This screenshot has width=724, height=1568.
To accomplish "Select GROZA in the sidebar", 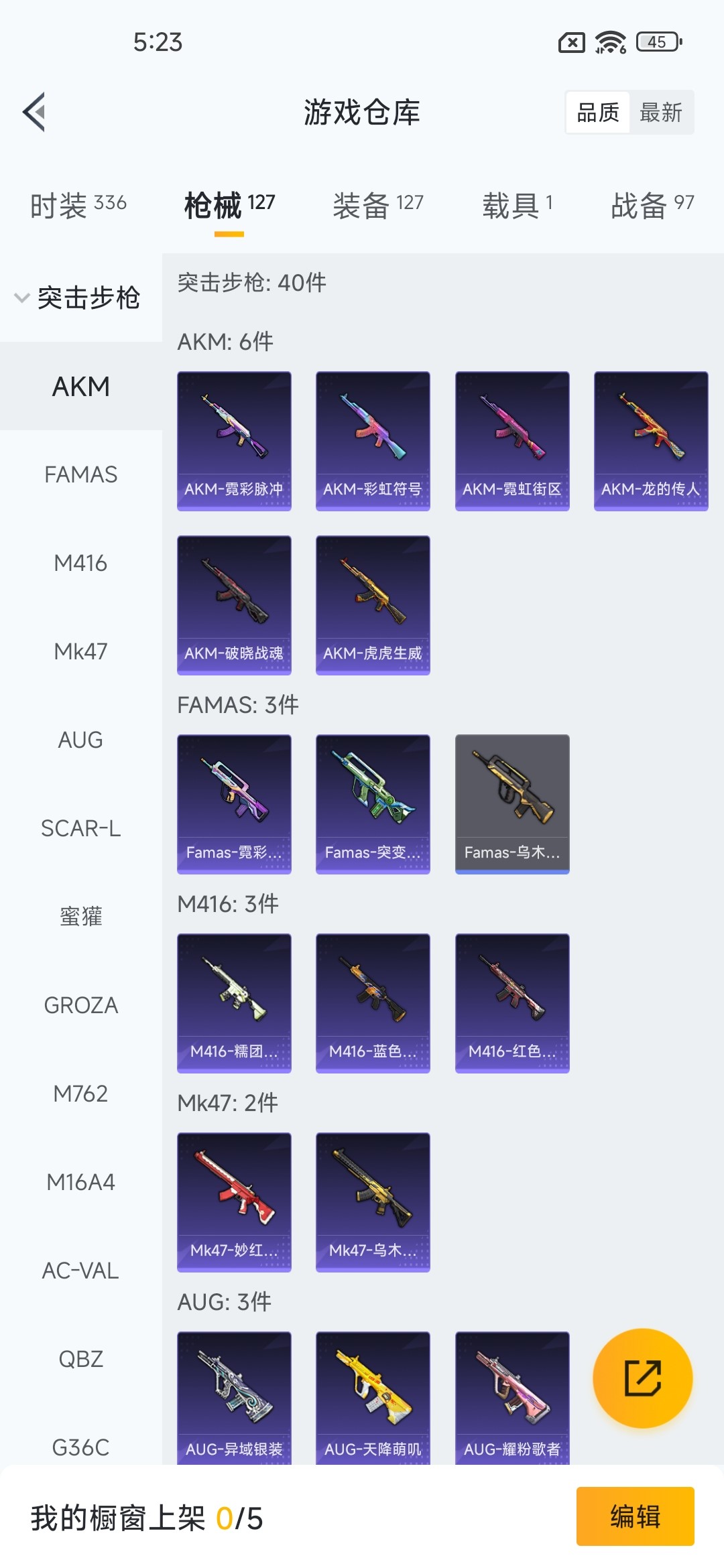I will (x=80, y=1005).
